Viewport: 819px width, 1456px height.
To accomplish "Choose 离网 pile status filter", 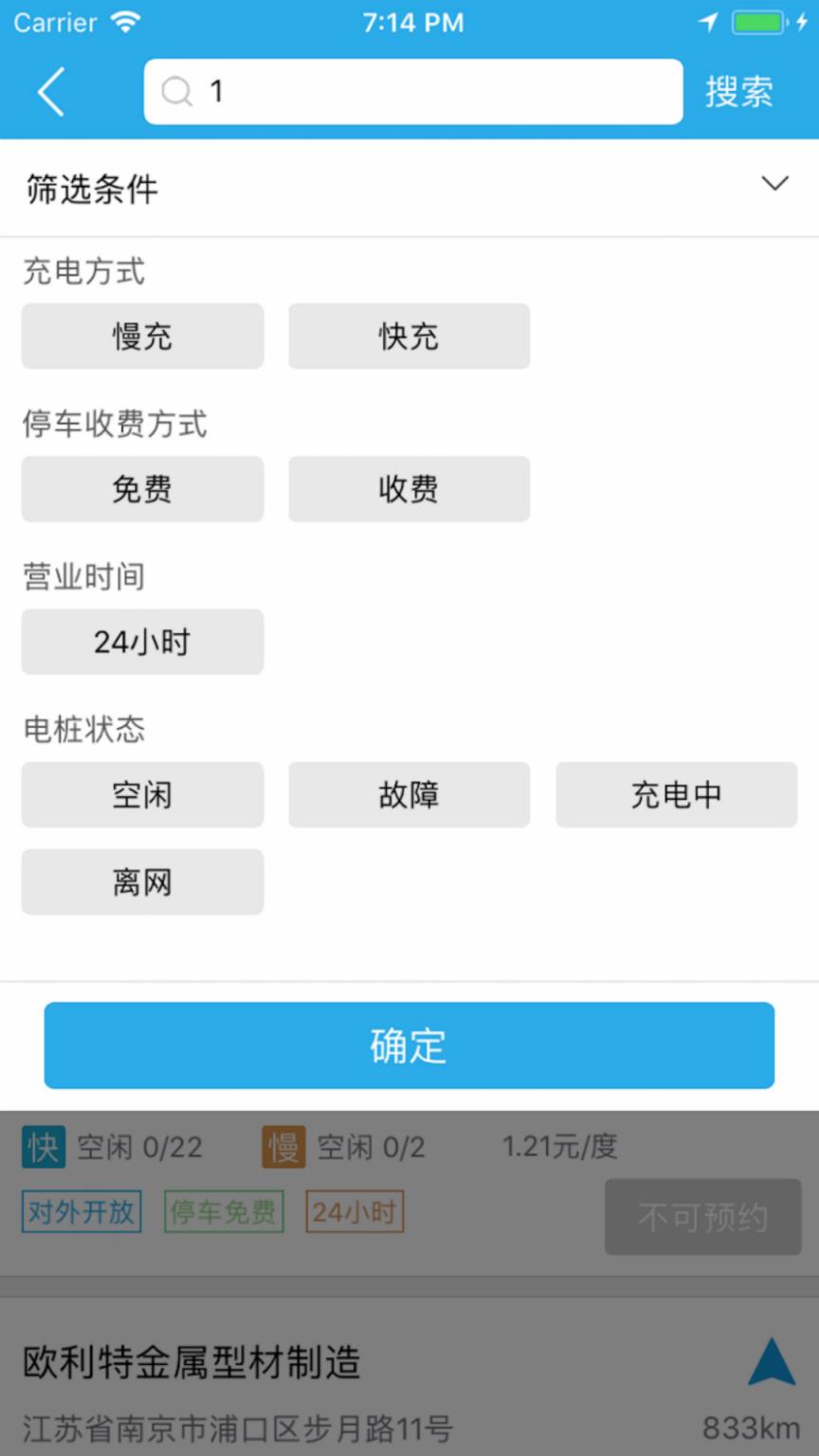I will pyautogui.click(x=142, y=883).
